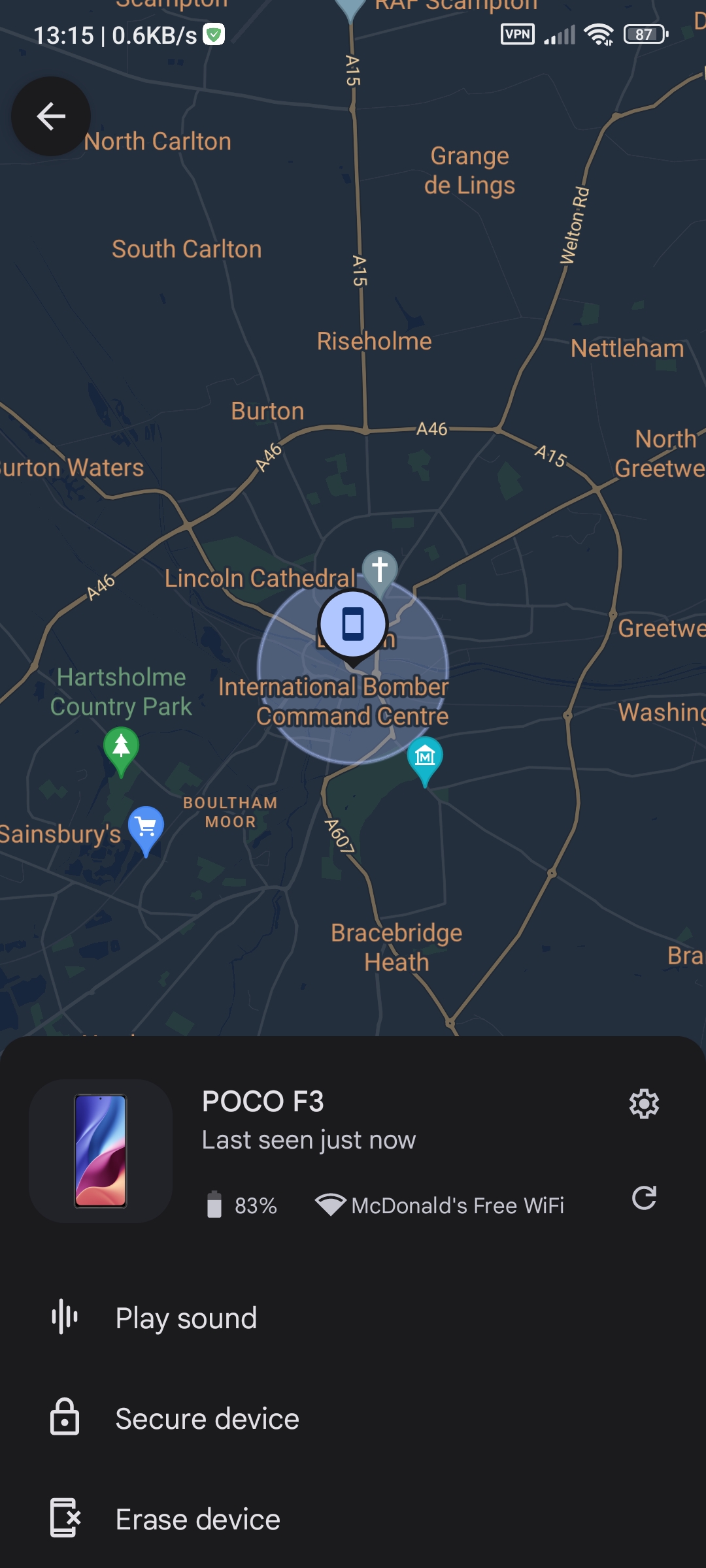Choose Erase device option
The image size is (706, 1568).
click(x=197, y=1519)
